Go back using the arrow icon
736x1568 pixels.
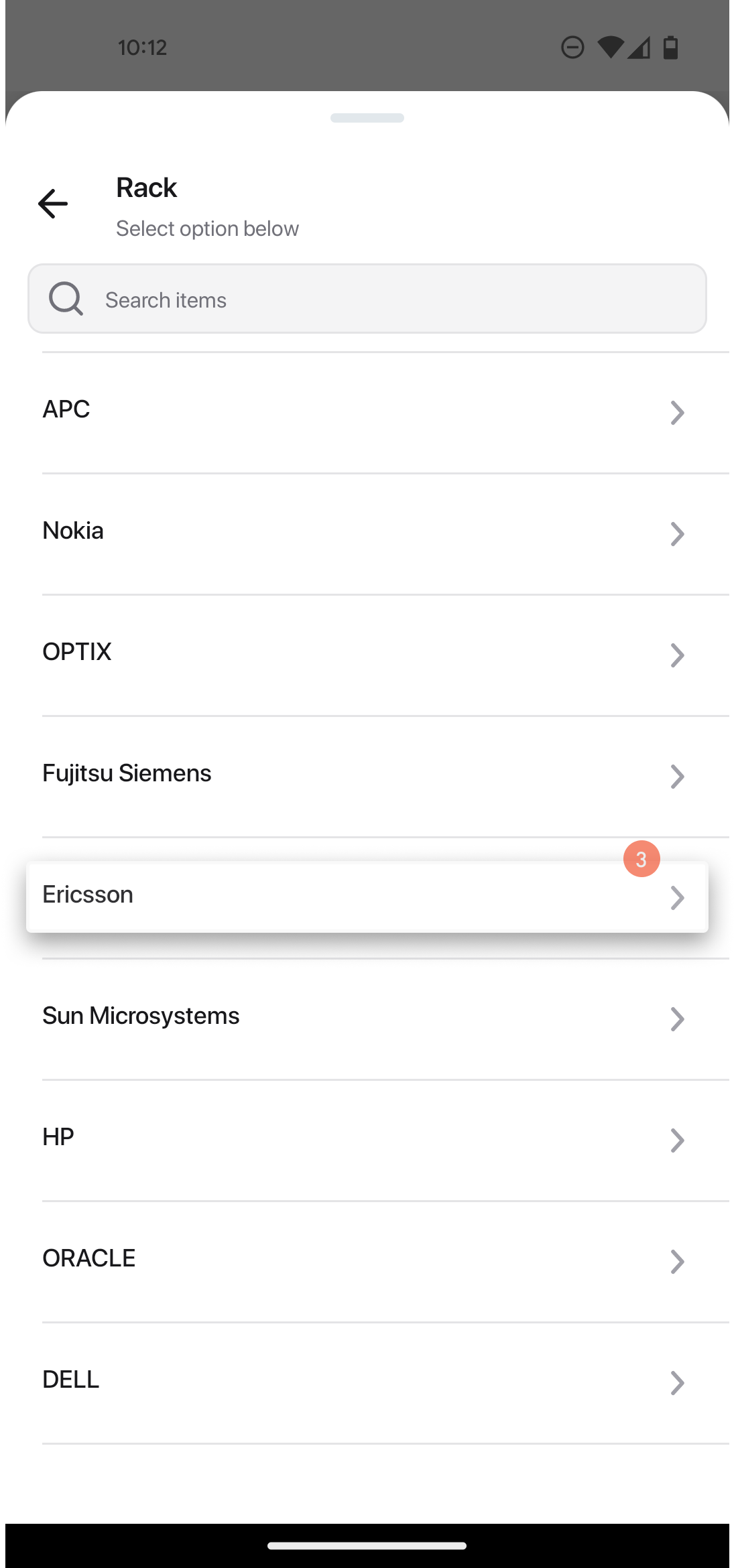(53, 204)
